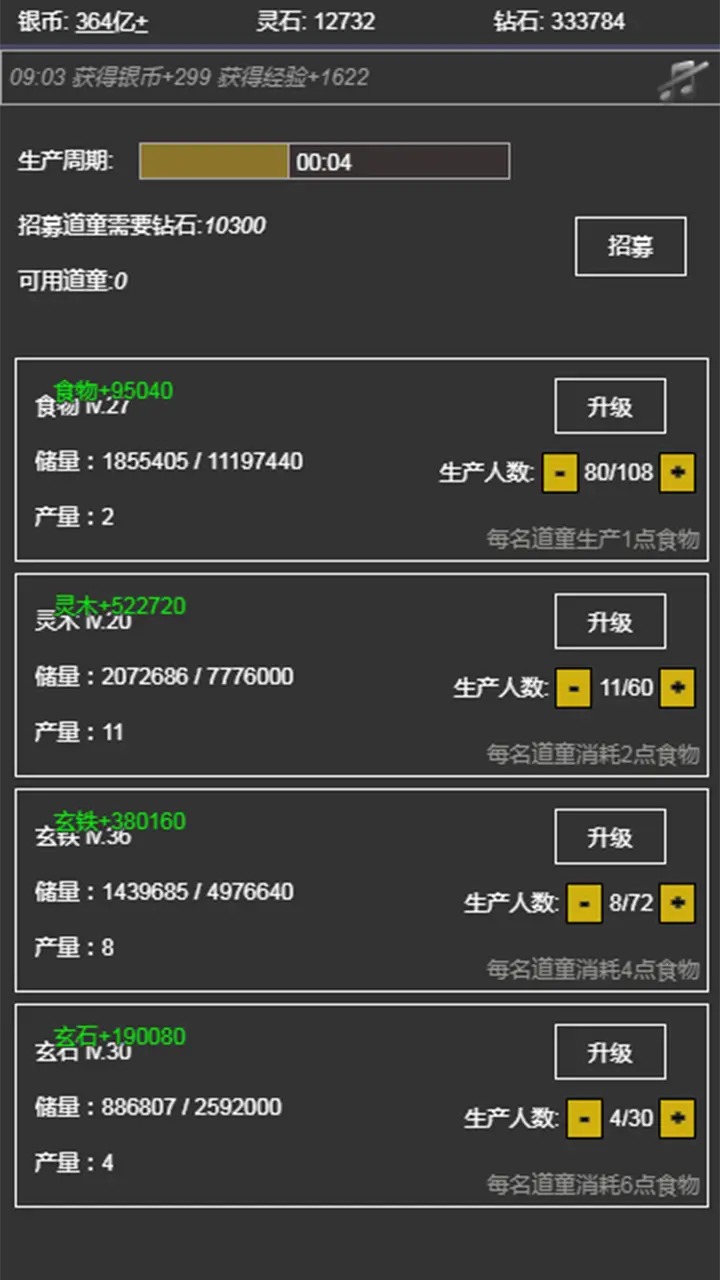Click the minus icon beside 8/72
The width and height of the screenshot is (720, 1280).
point(584,904)
